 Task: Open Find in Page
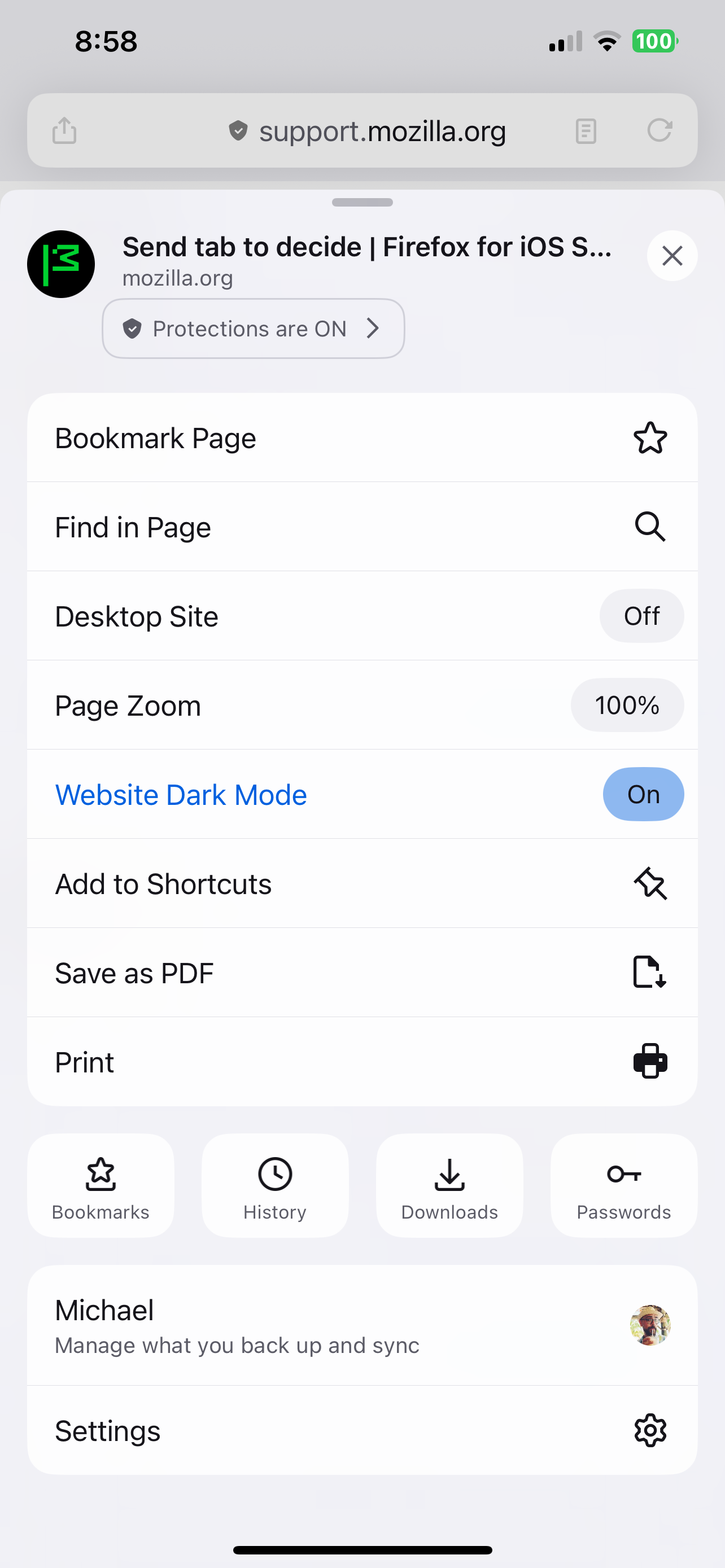pyautogui.click(x=361, y=527)
